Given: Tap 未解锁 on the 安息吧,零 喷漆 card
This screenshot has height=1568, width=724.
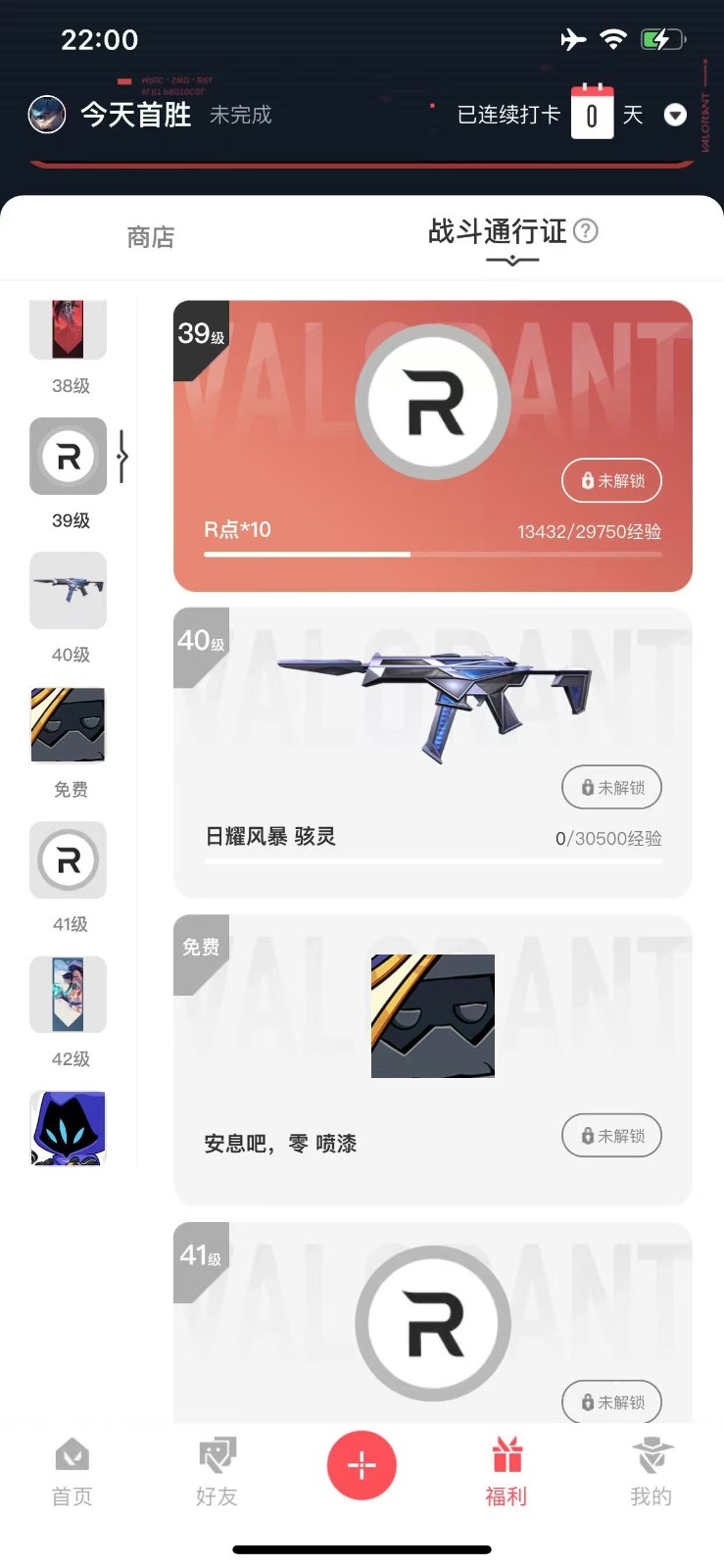Looking at the screenshot, I should point(611,1136).
